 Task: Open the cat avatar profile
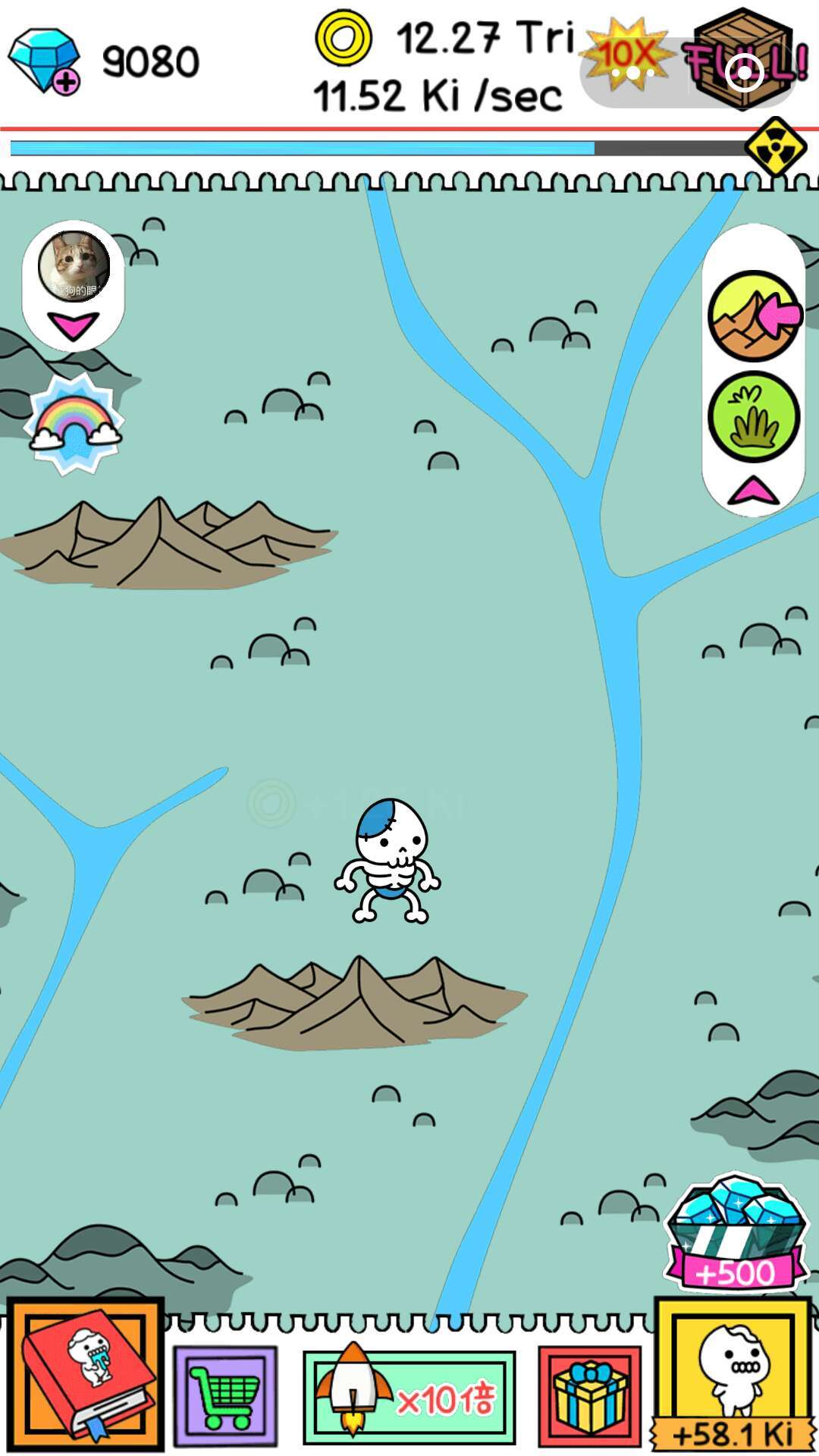(74, 265)
